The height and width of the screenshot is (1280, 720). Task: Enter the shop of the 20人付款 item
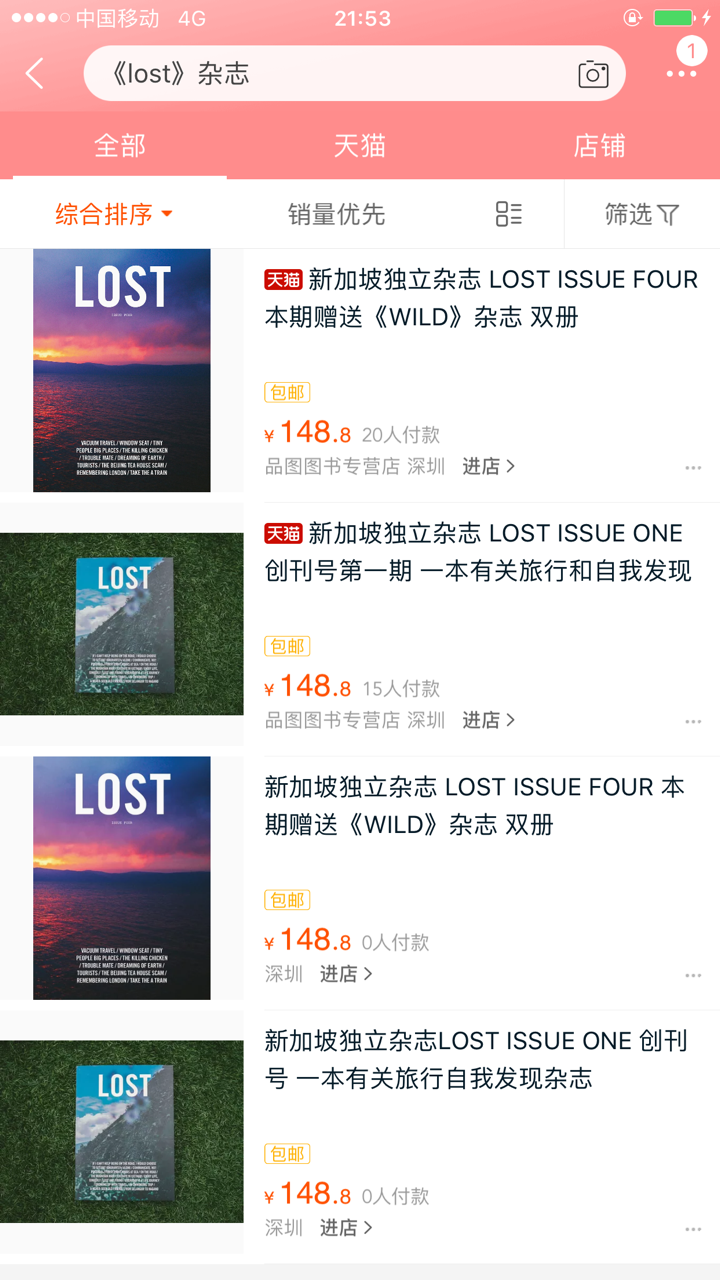tap(488, 466)
